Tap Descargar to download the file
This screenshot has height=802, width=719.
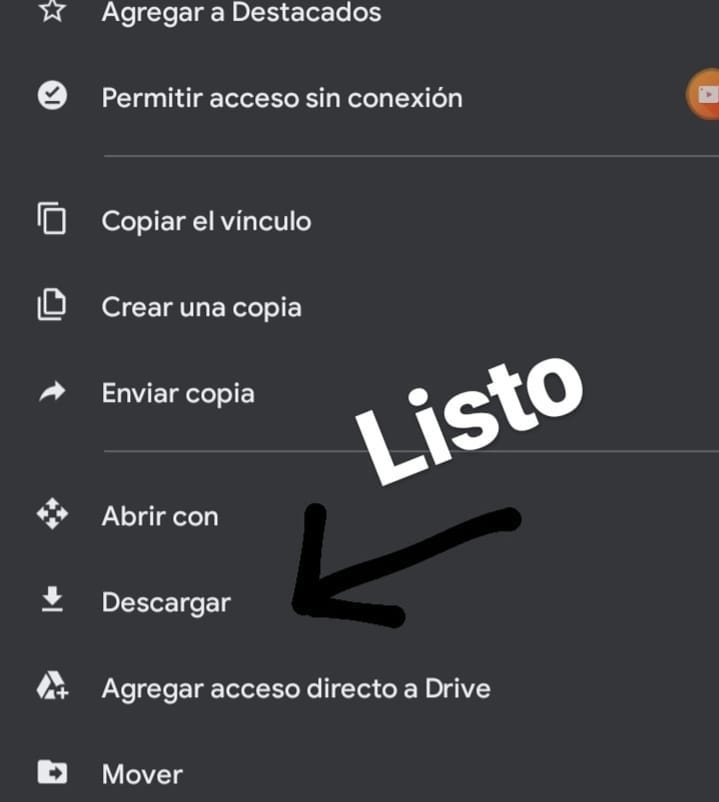click(x=166, y=603)
